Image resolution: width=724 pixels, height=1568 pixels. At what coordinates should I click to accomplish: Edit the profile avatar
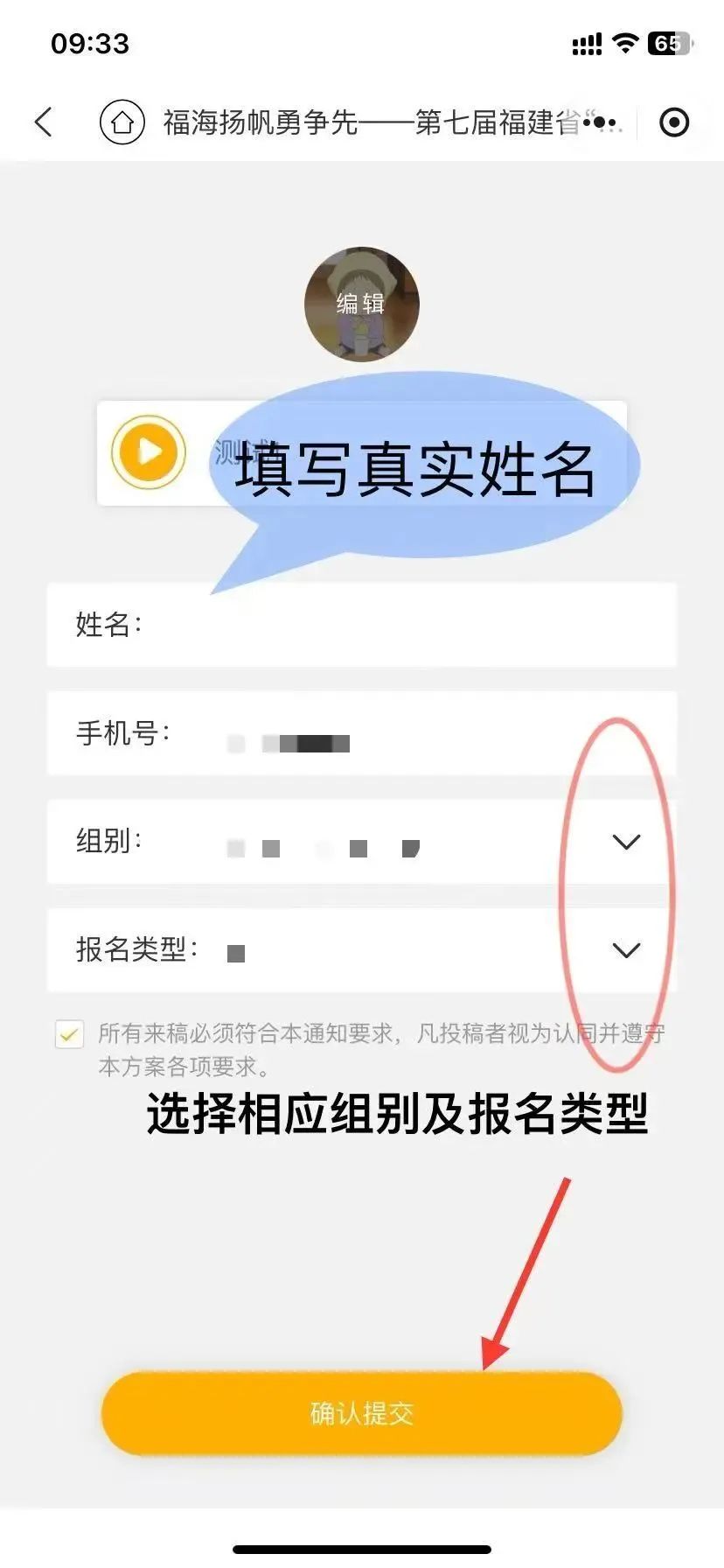[361, 304]
